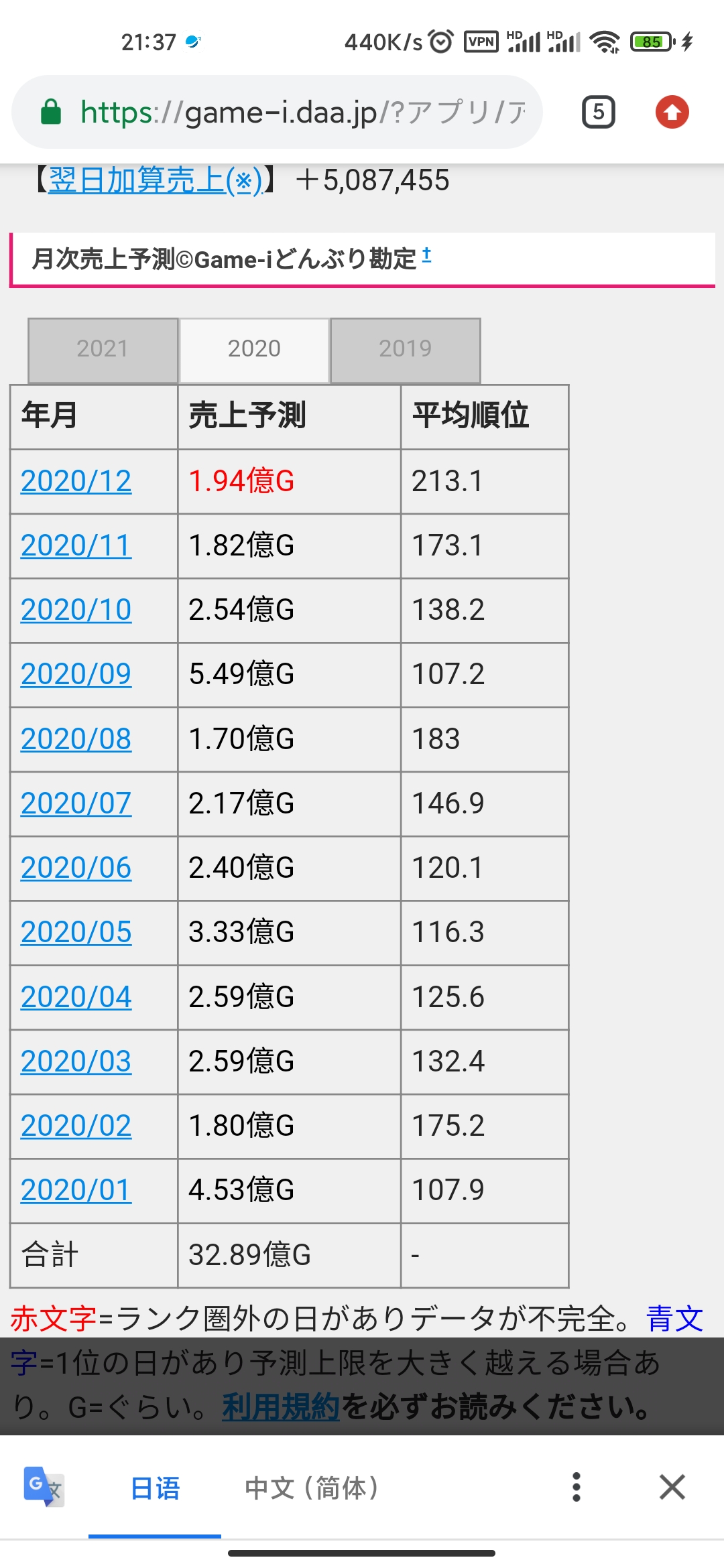Open the 2020/06 month link
Image resolution: width=724 pixels, height=1568 pixels.
click(x=76, y=868)
